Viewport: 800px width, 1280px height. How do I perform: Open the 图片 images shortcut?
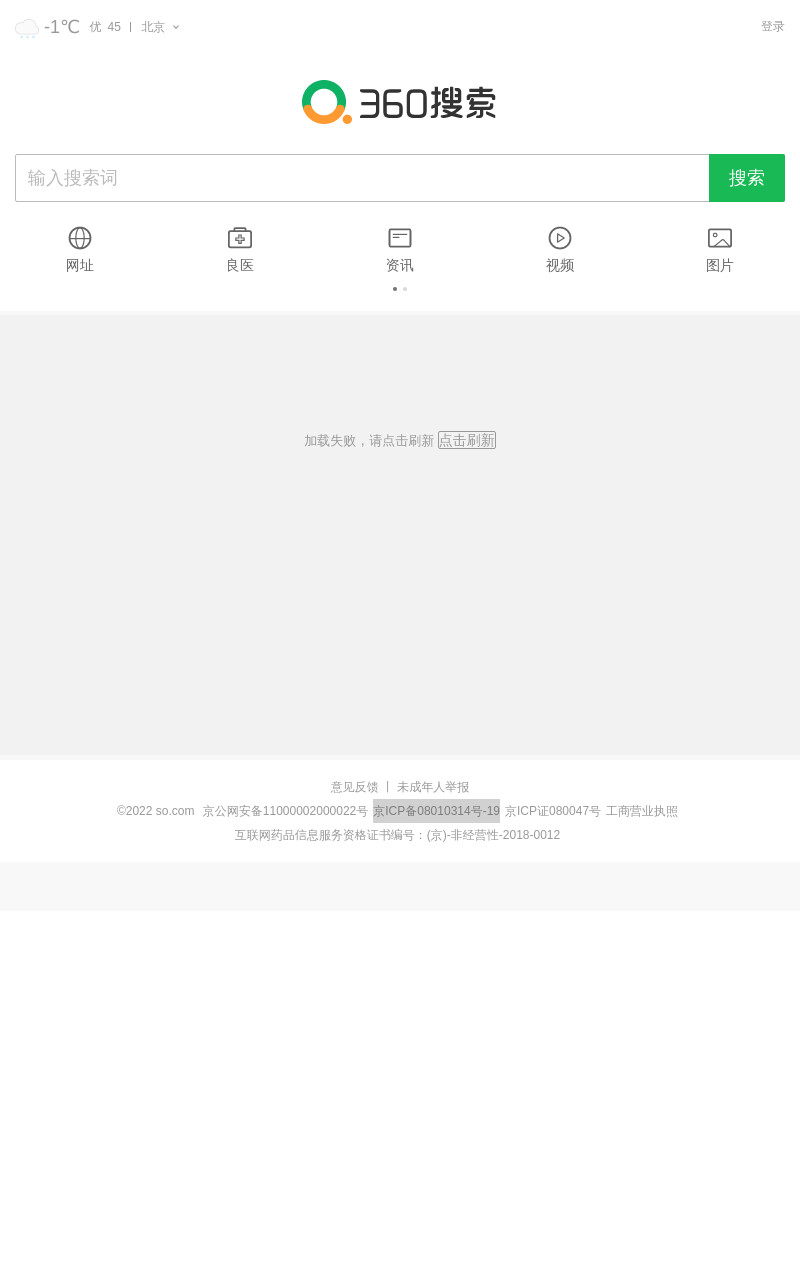720,250
